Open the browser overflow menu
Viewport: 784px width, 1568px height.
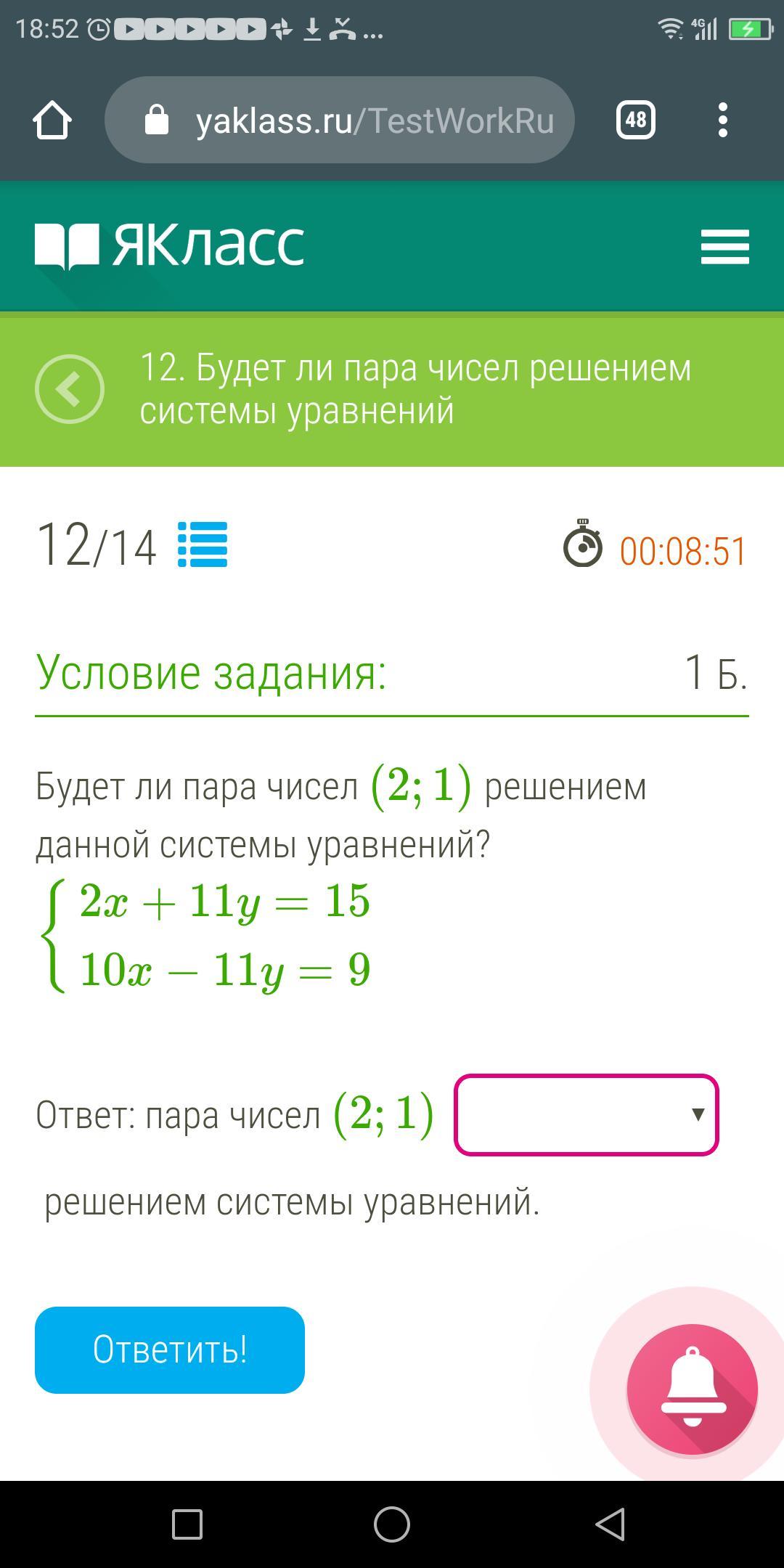[722, 120]
